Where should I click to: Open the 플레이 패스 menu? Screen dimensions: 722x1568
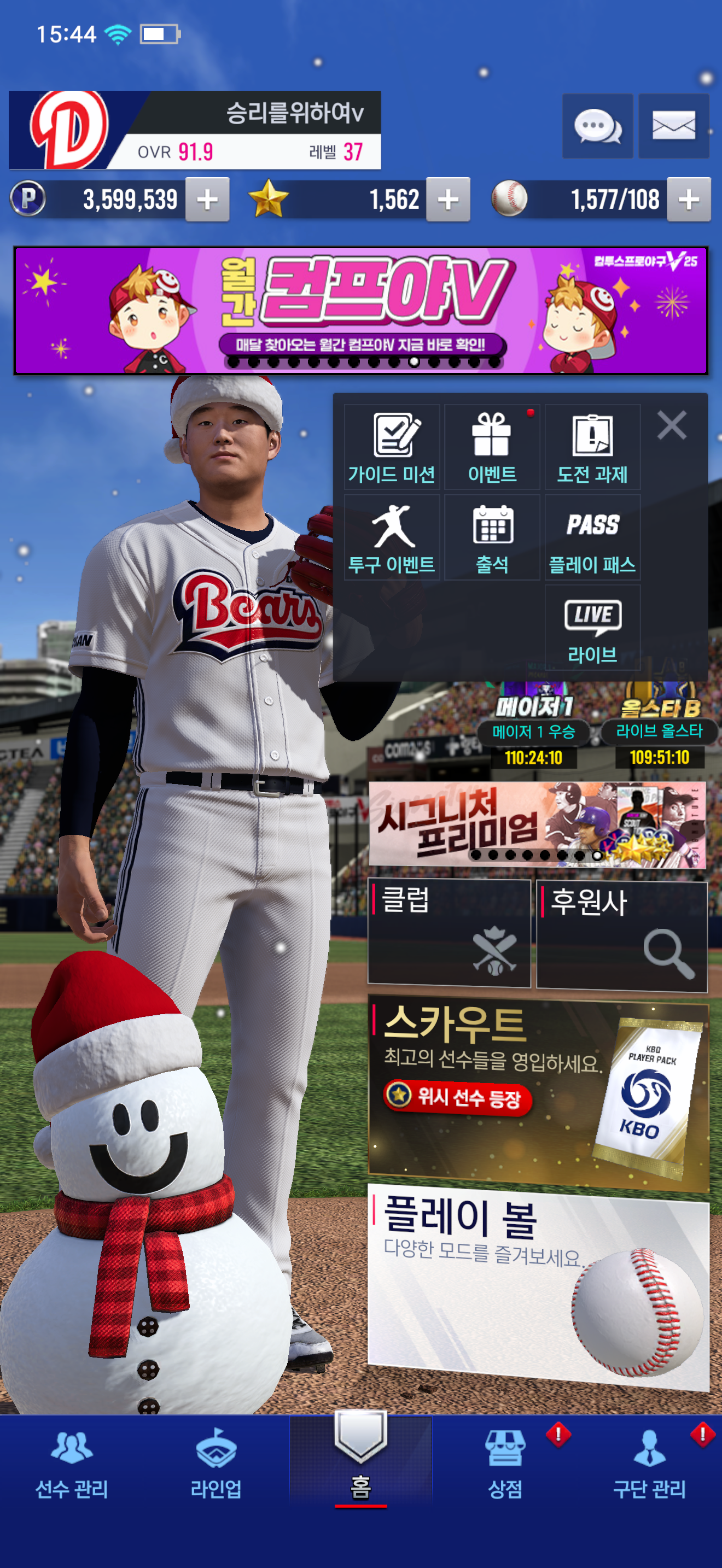(x=592, y=537)
